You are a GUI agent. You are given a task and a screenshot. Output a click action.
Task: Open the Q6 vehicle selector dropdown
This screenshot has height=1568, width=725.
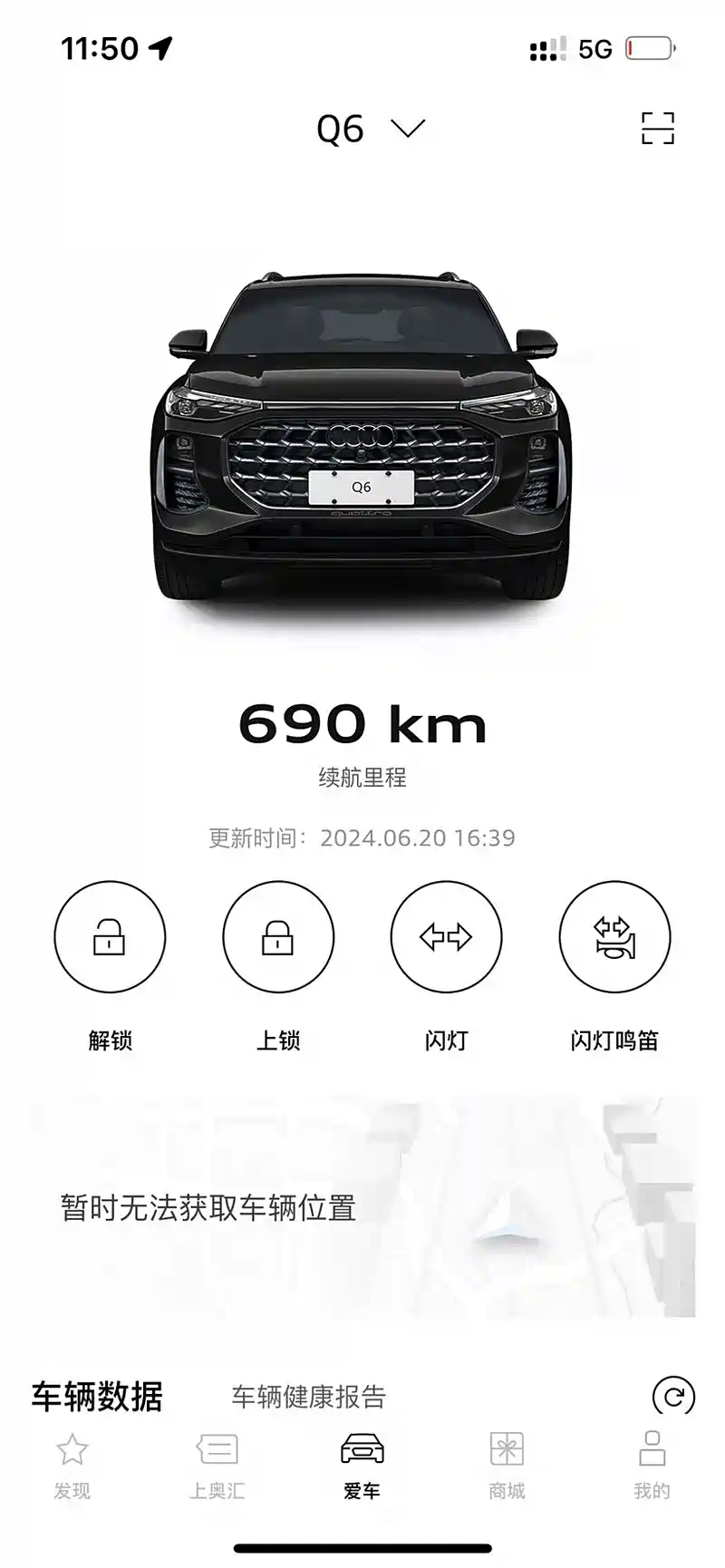tap(370, 129)
